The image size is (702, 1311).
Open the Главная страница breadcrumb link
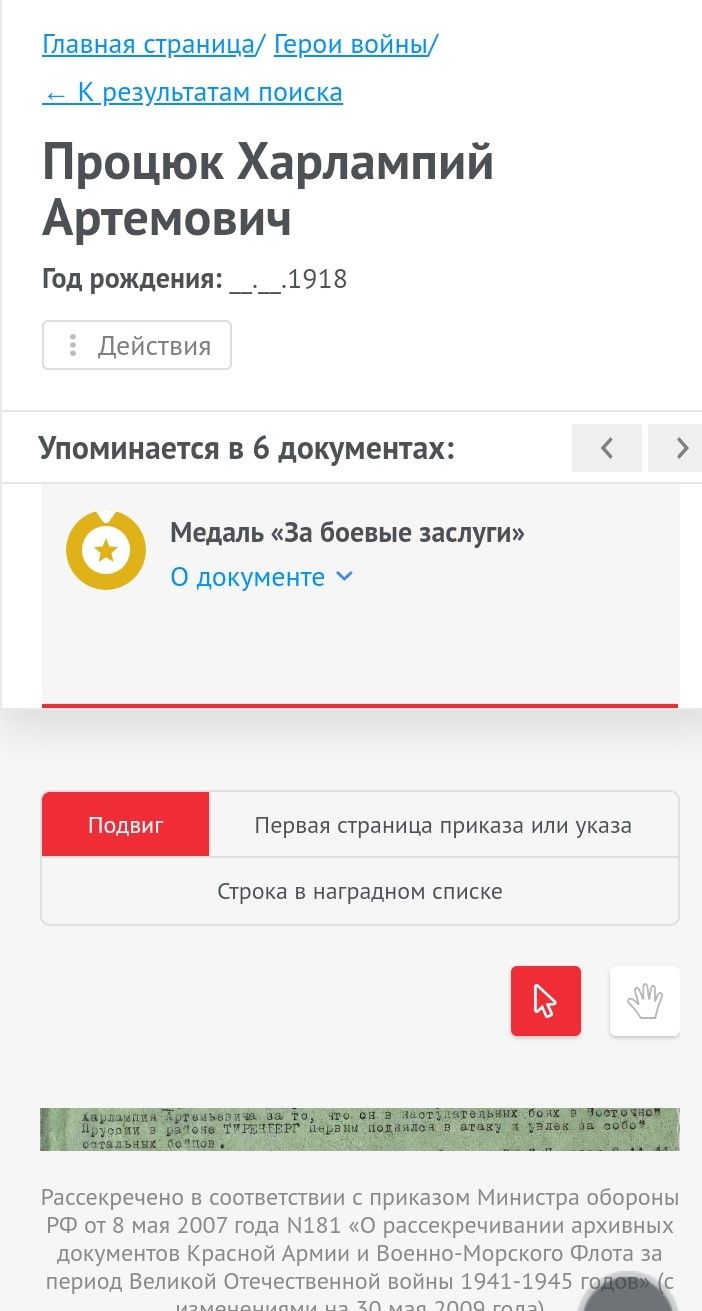pos(148,44)
